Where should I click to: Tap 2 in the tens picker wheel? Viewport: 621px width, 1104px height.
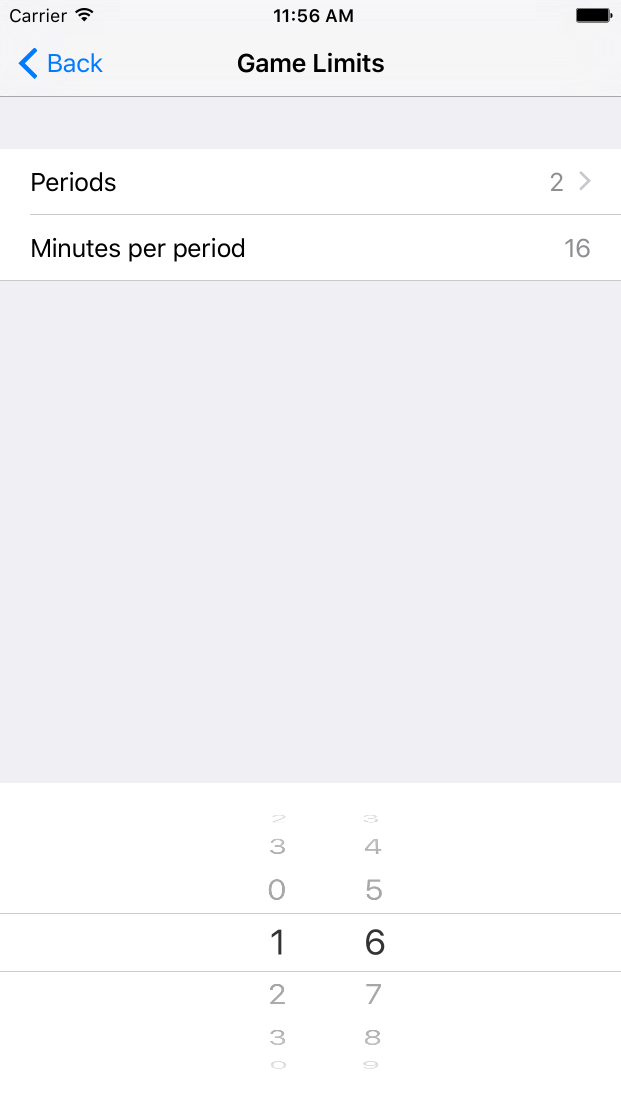pyautogui.click(x=277, y=994)
